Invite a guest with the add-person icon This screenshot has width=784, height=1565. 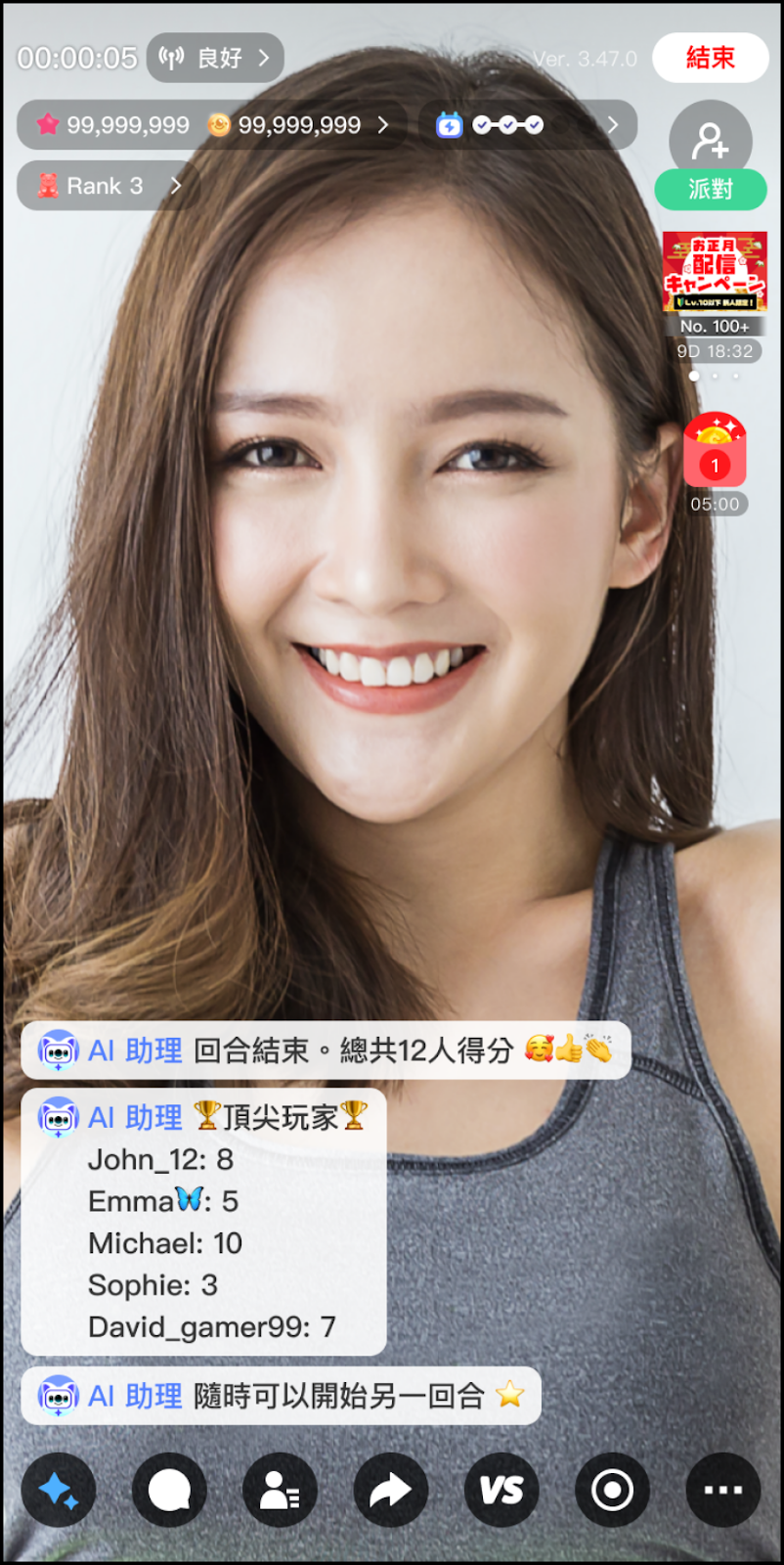pos(711,140)
